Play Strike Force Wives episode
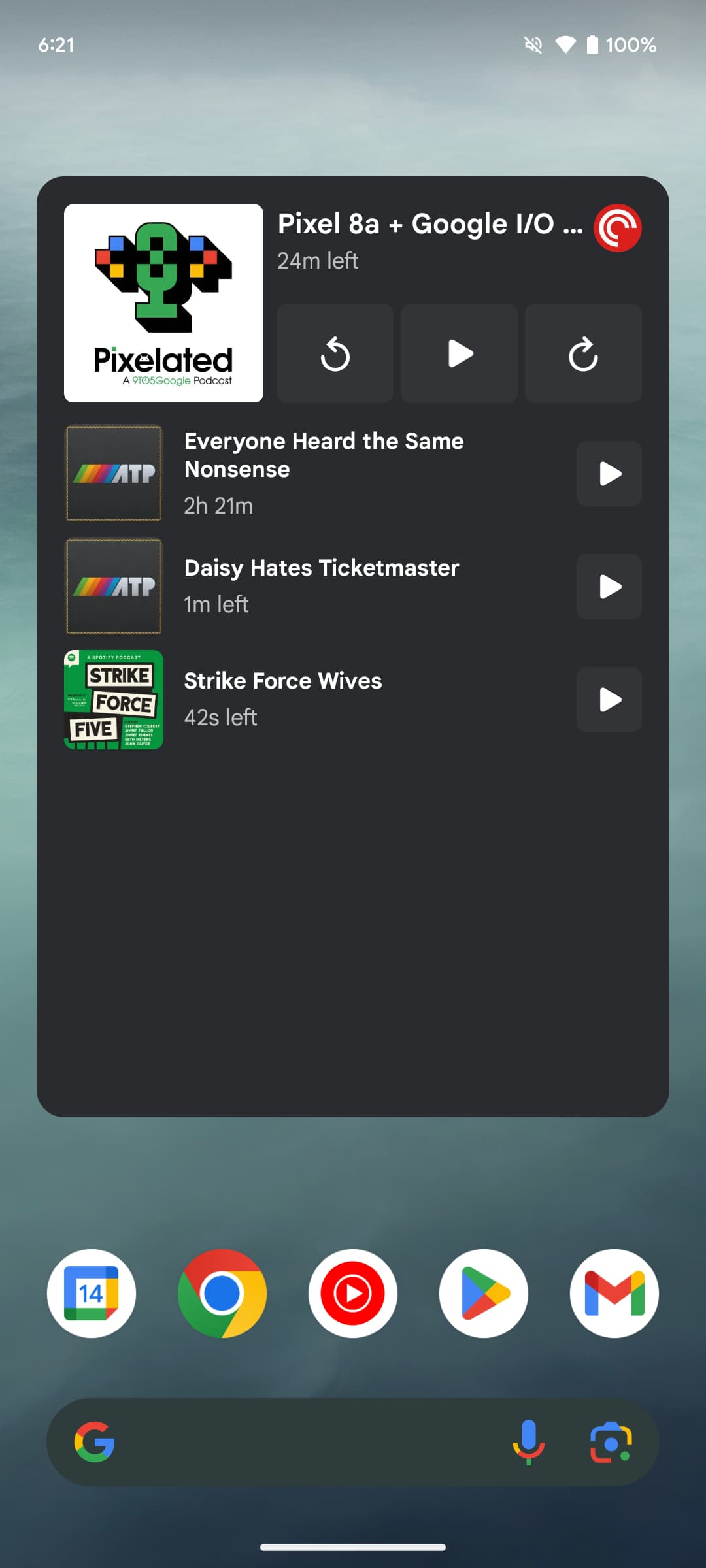 point(609,700)
